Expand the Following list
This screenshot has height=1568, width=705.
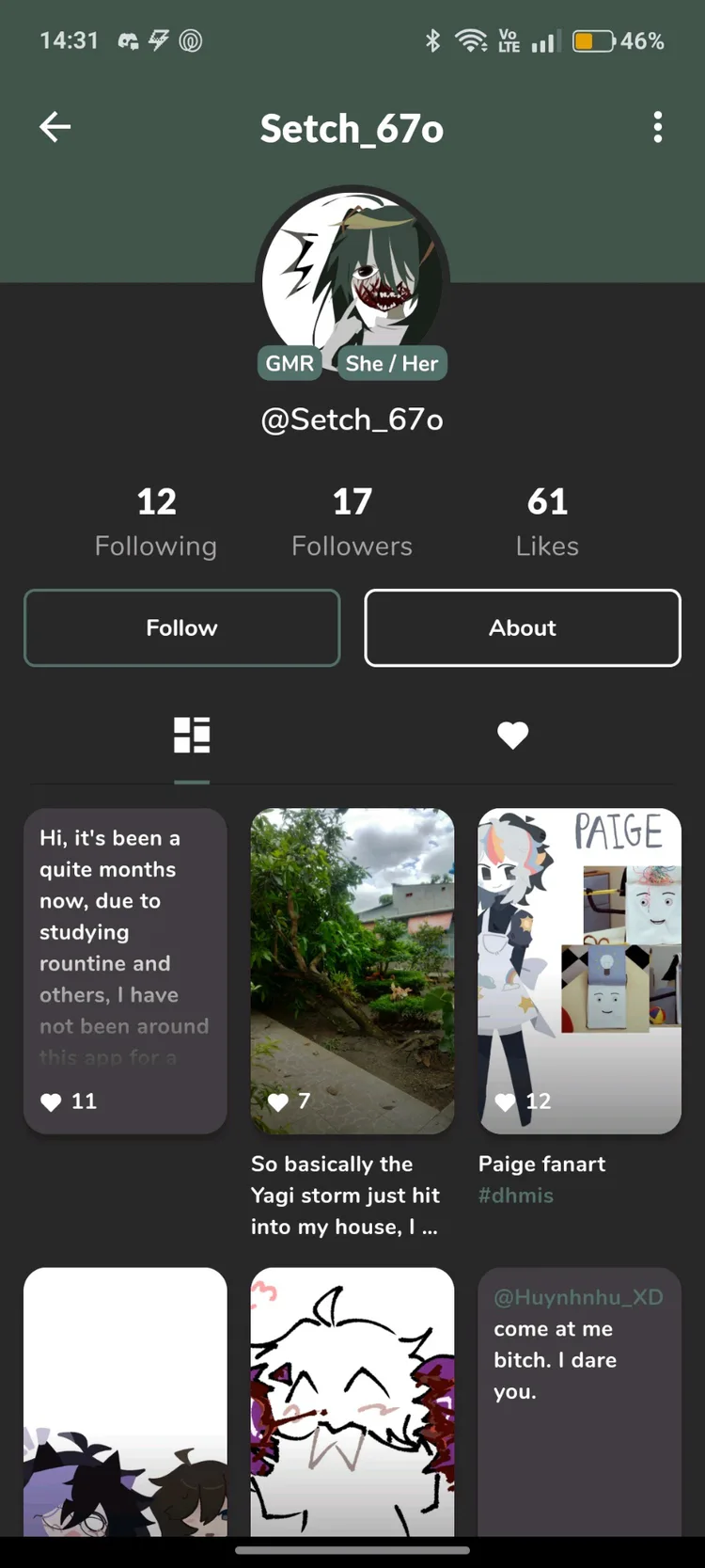(156, 520)
